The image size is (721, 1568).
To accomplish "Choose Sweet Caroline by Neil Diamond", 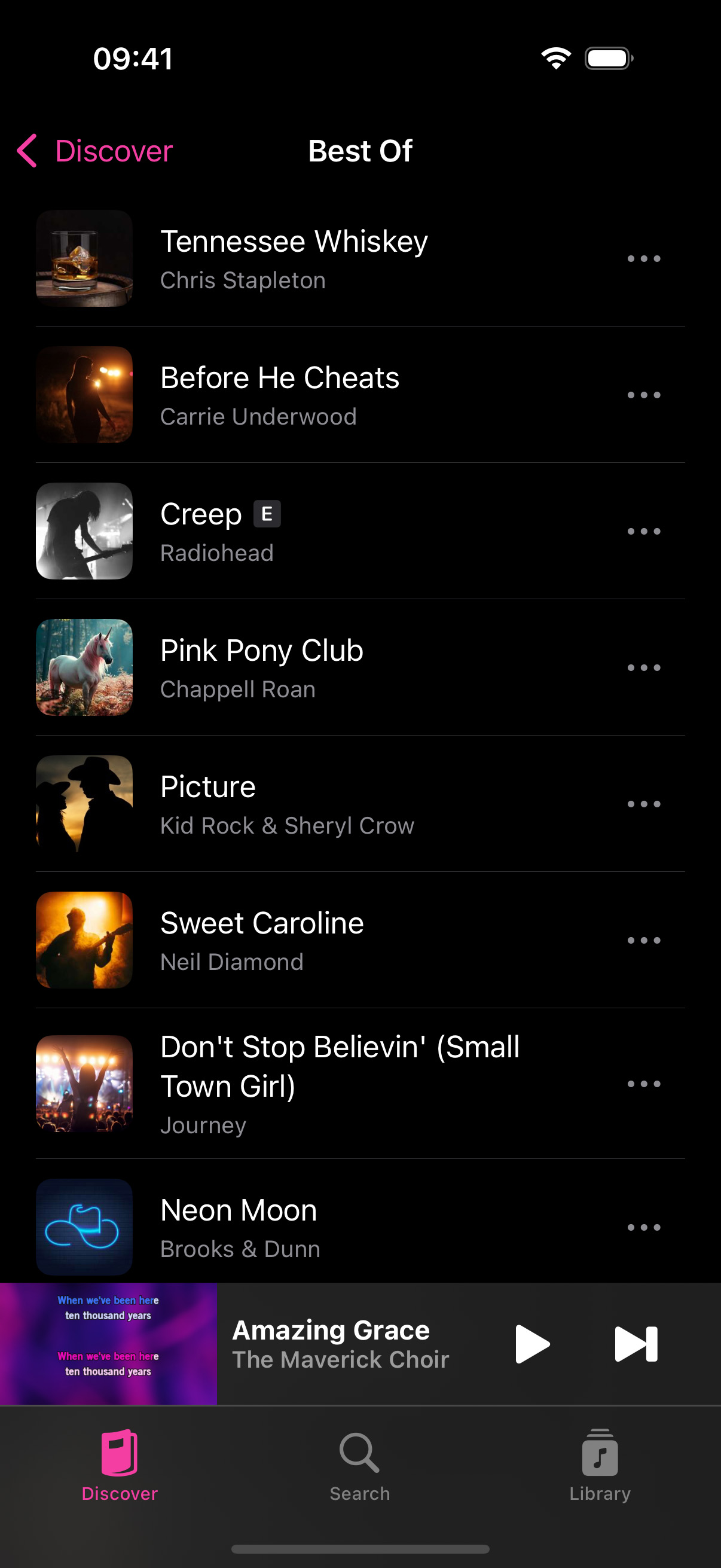I will coord(262,941).
